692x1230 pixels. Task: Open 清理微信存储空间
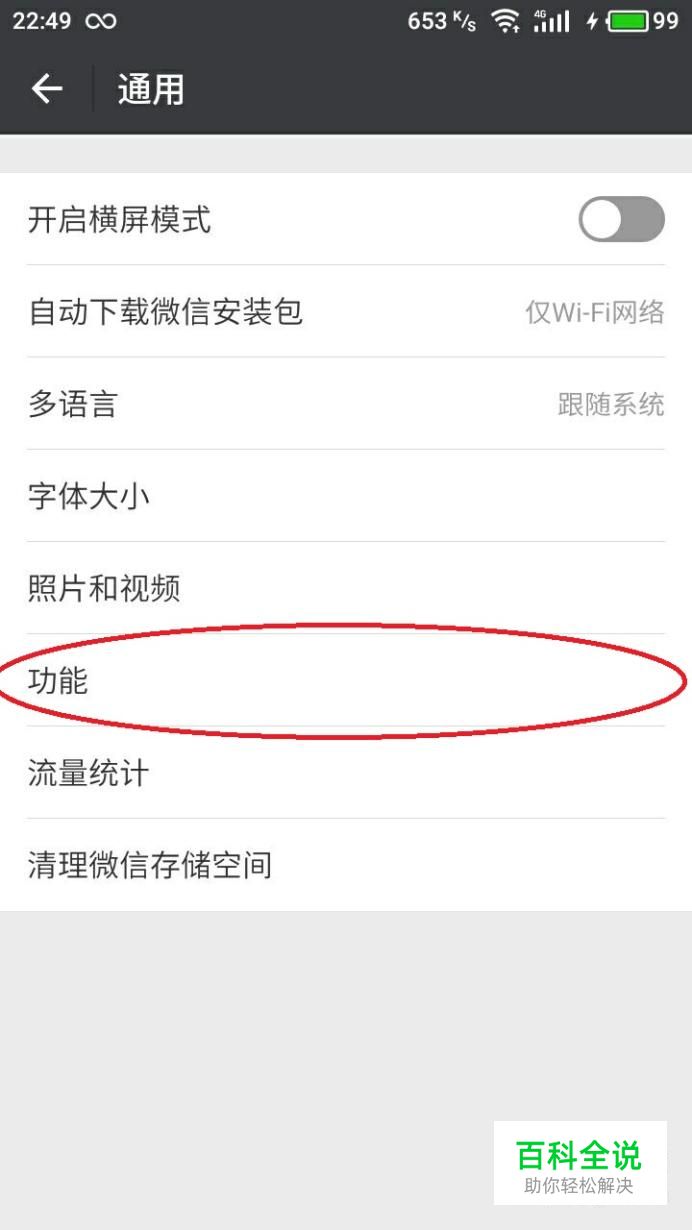coord(346,865)
